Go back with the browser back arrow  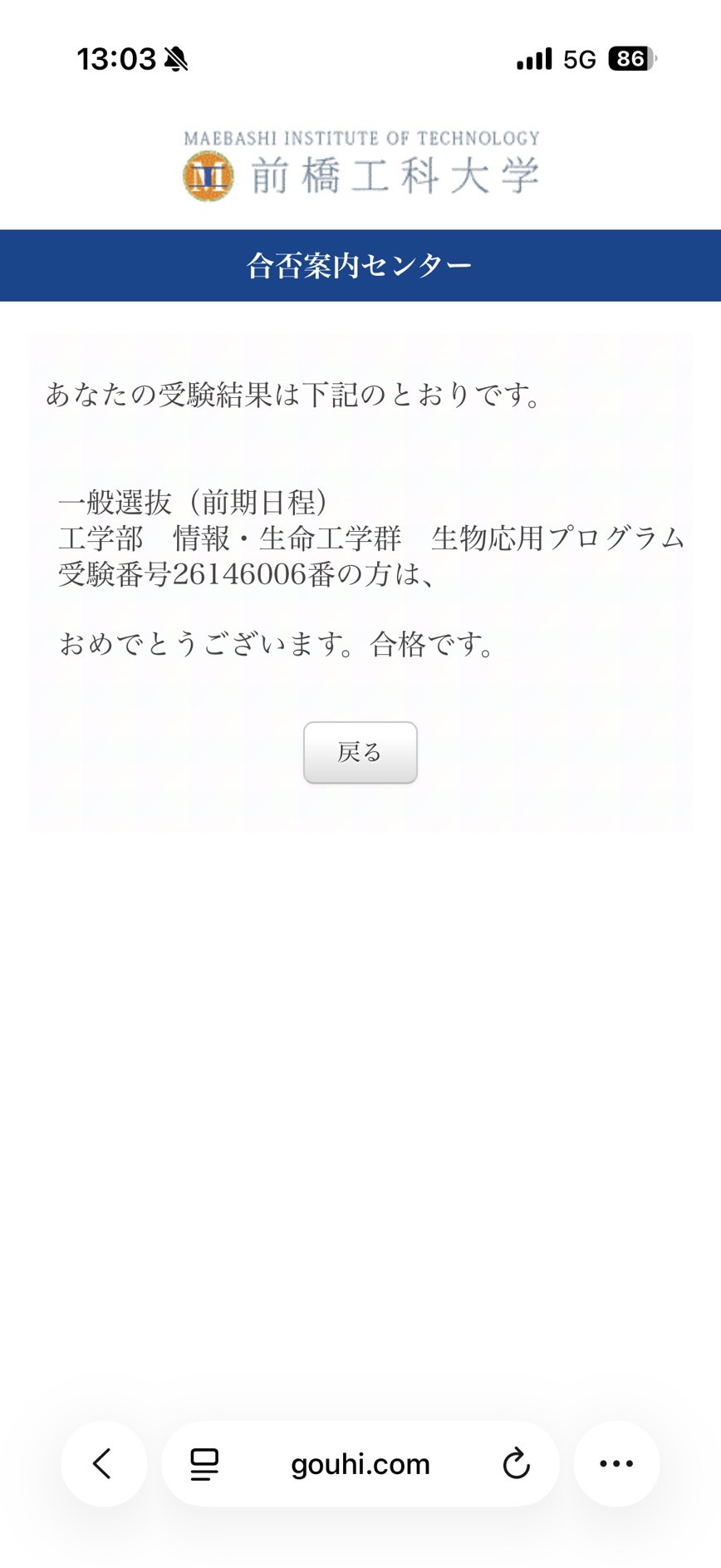pyautogui.click(x=103, y=1463)
